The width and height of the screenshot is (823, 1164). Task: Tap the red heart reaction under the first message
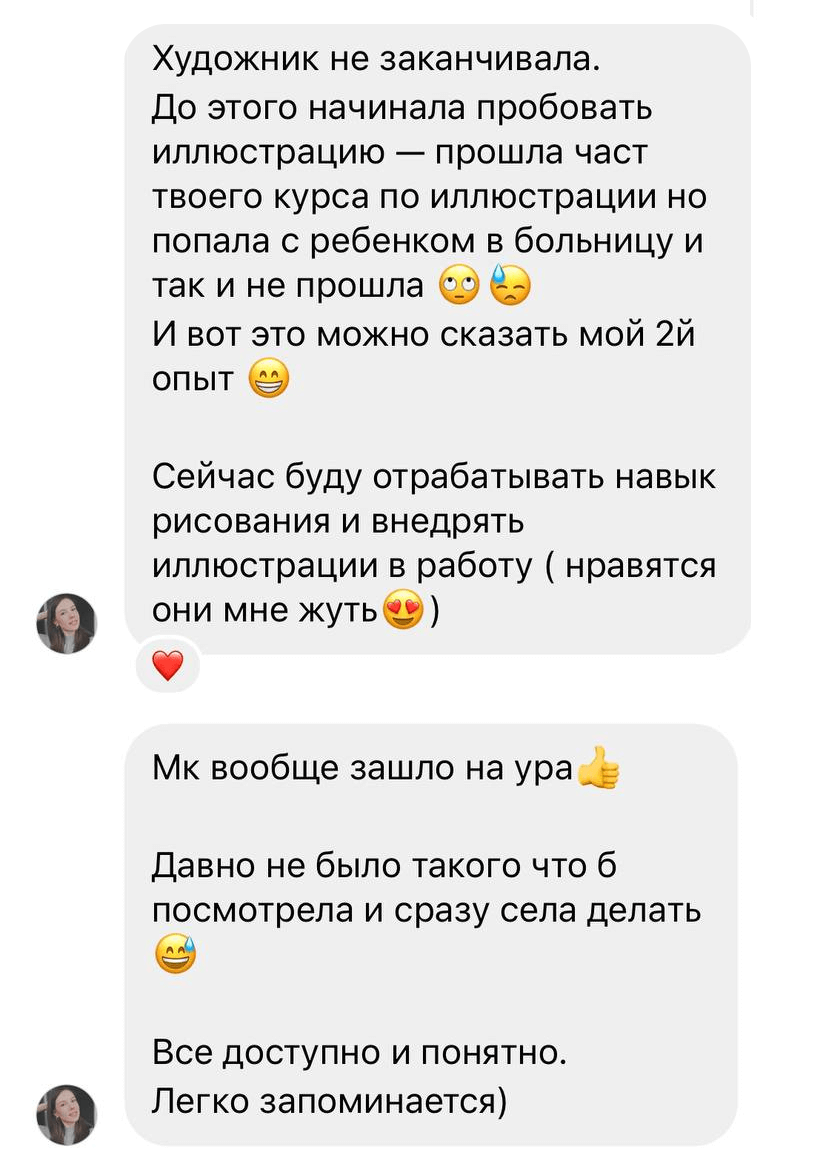[x=168, y=664]
